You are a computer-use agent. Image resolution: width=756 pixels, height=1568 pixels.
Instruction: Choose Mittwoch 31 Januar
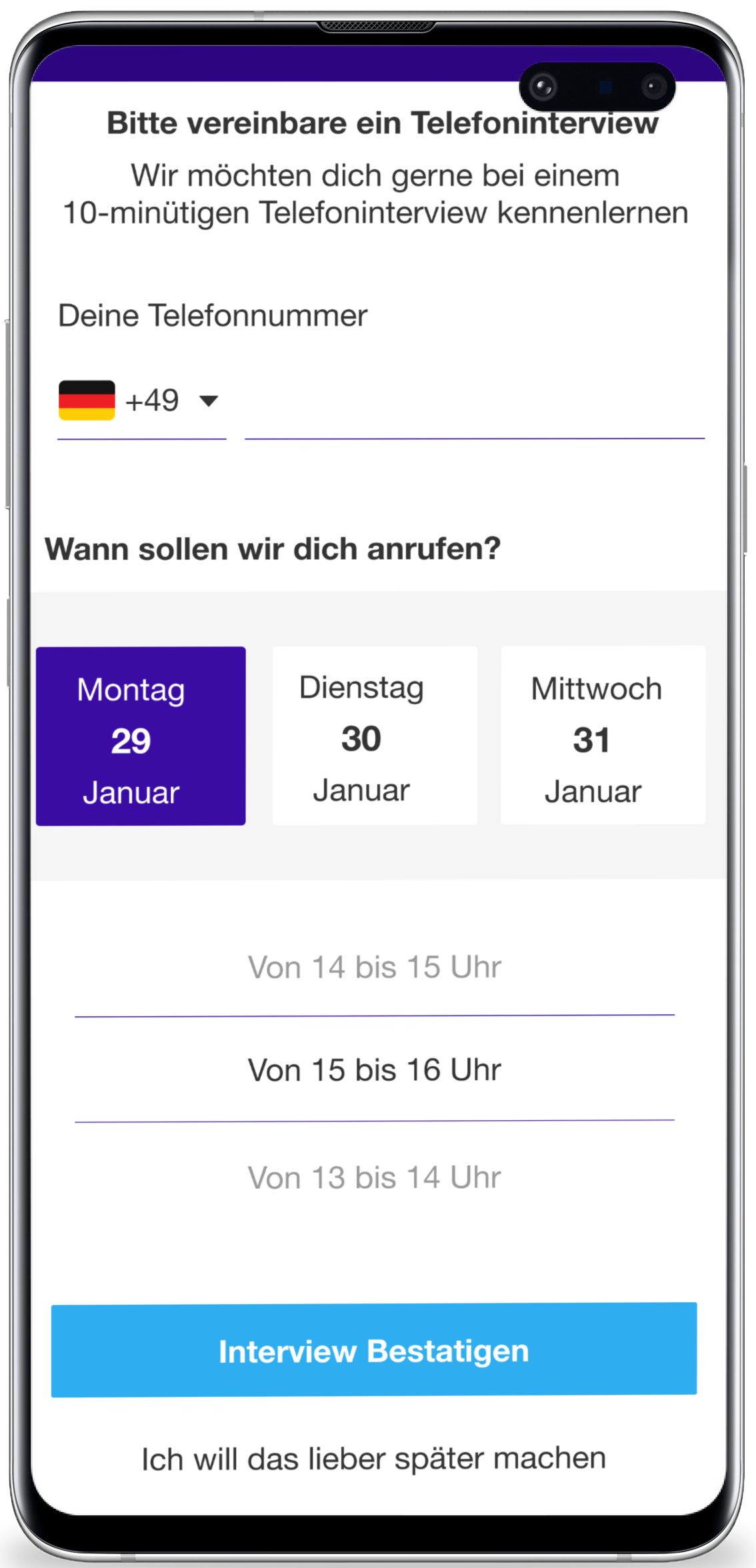click(603, 735)
